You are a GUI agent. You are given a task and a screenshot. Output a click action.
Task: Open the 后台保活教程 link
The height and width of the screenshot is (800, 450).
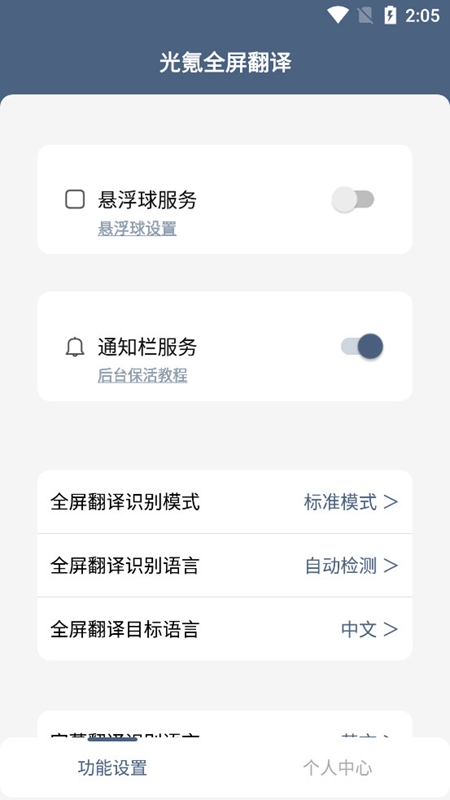142,376
